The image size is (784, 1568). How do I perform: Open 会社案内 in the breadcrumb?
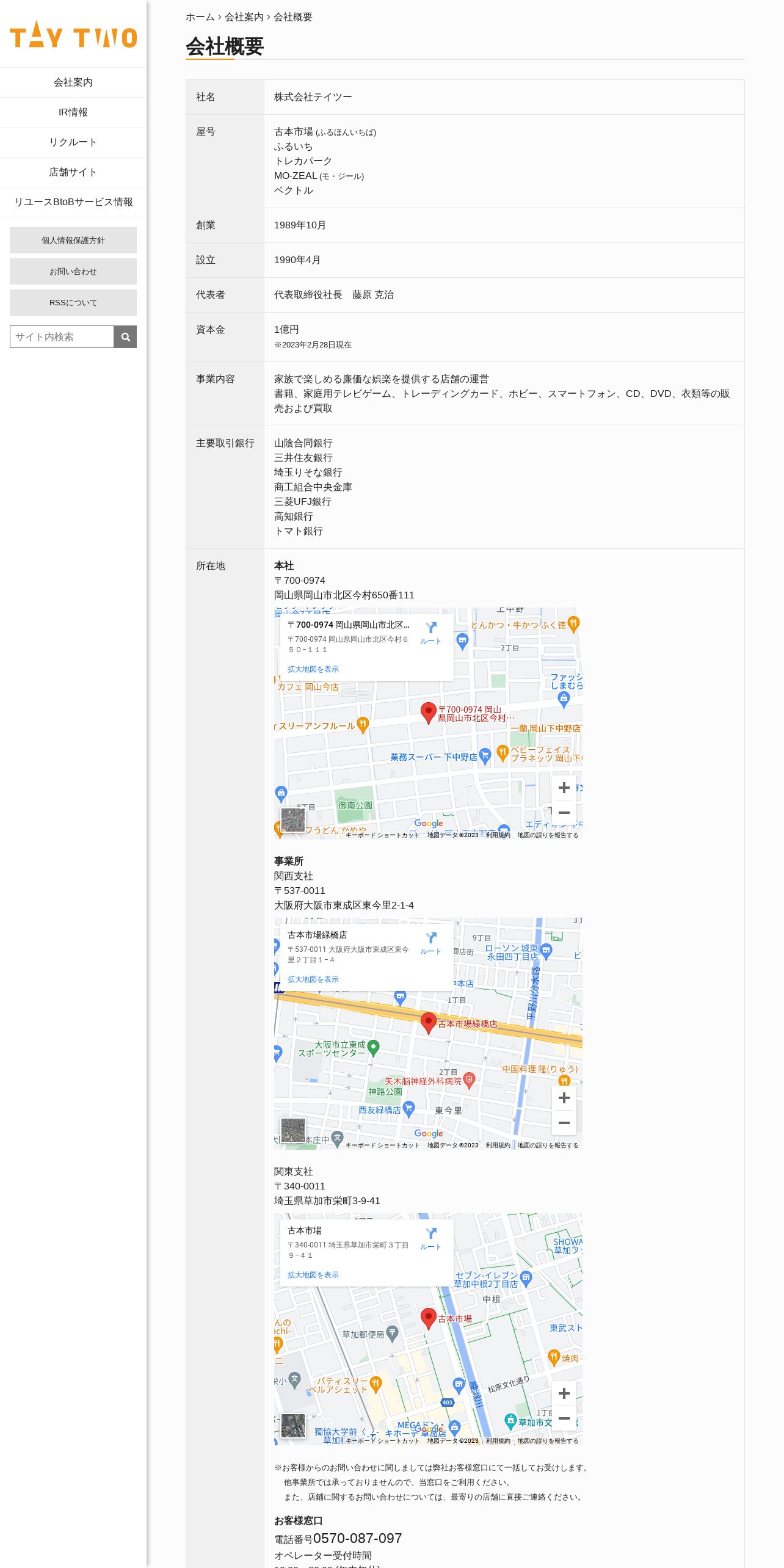[x=244, y=17]
